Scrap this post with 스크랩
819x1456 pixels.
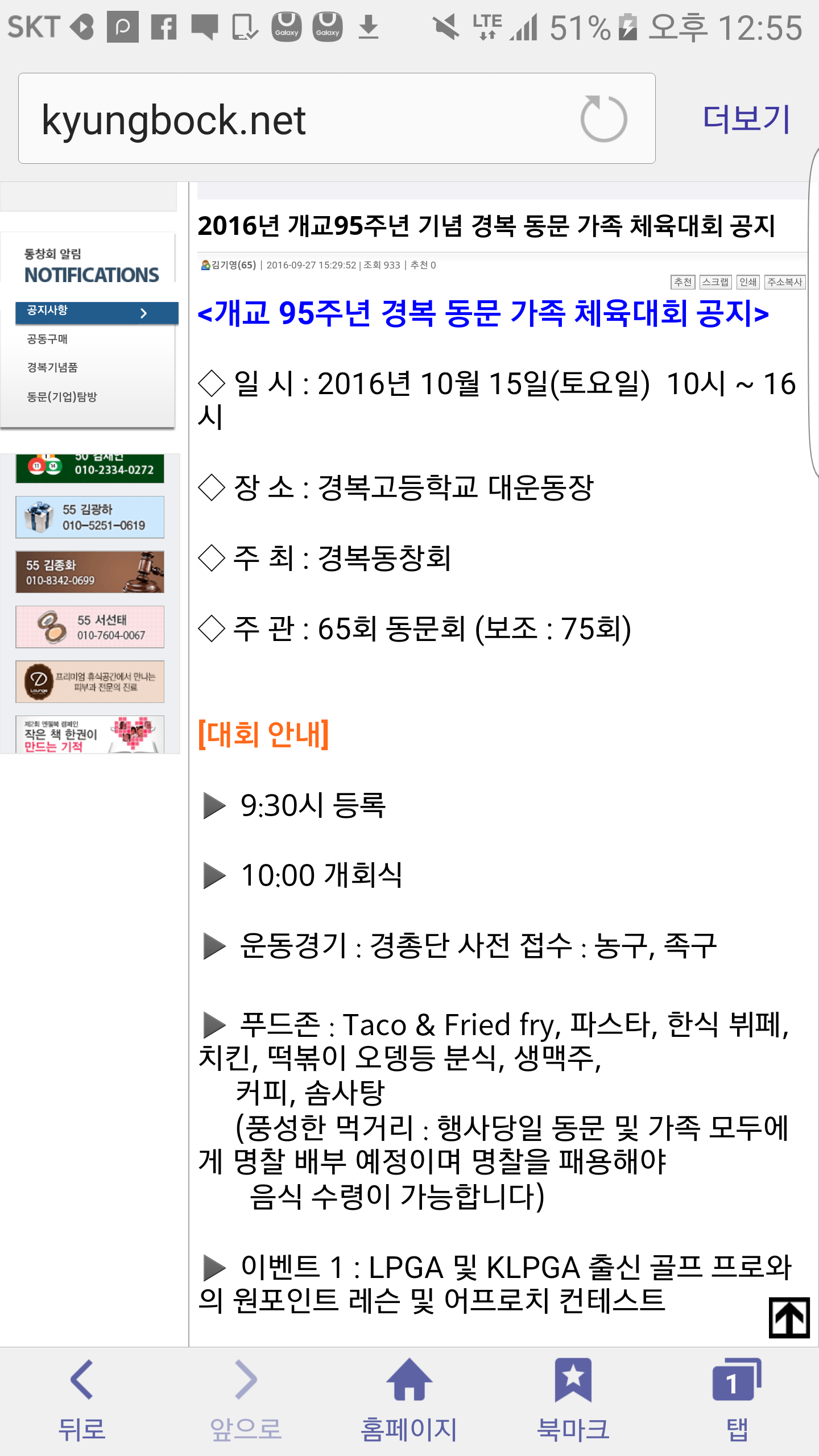click(715, 282)
